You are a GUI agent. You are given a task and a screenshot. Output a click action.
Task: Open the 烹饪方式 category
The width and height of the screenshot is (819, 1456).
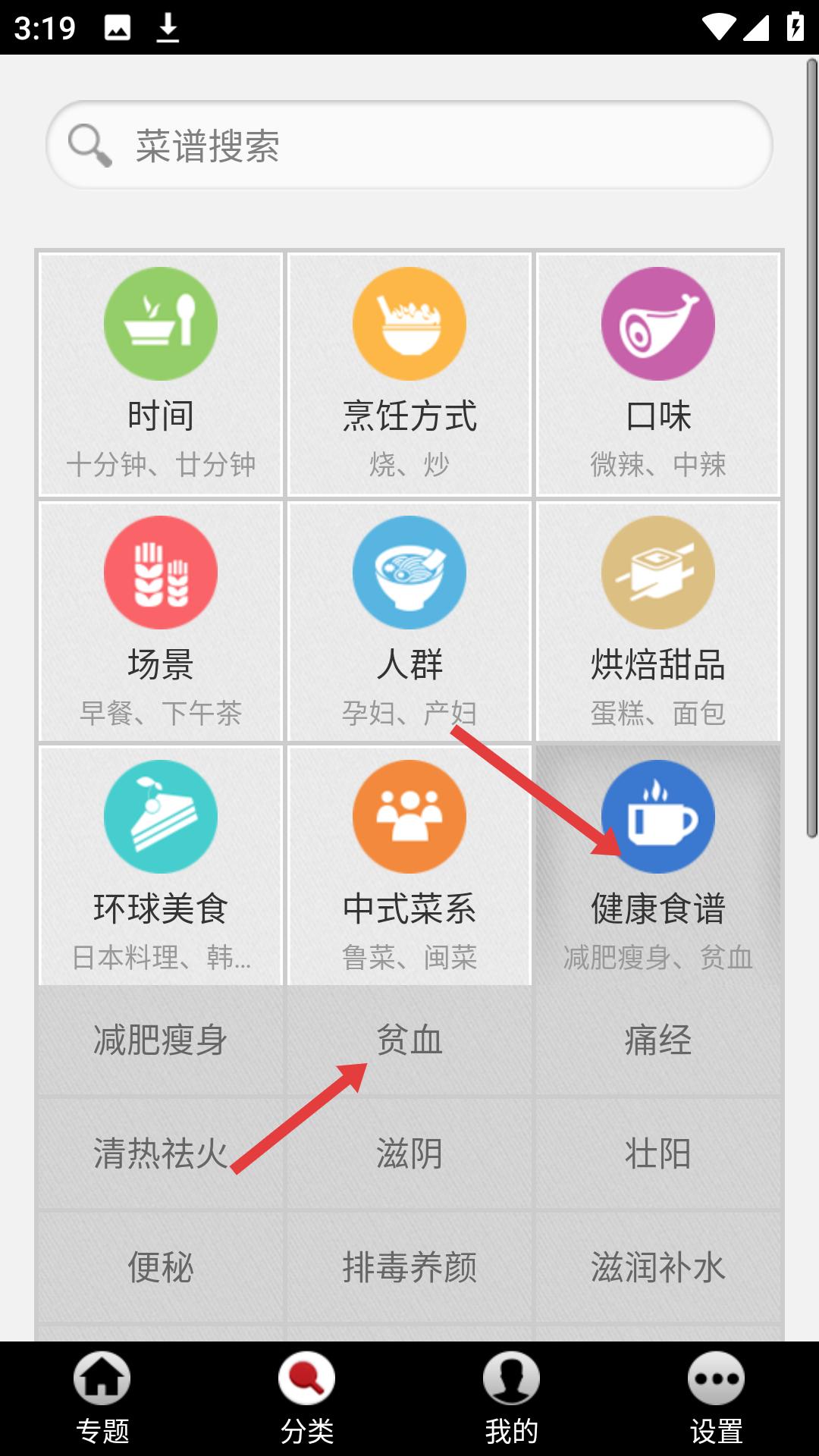coord(409,374)
